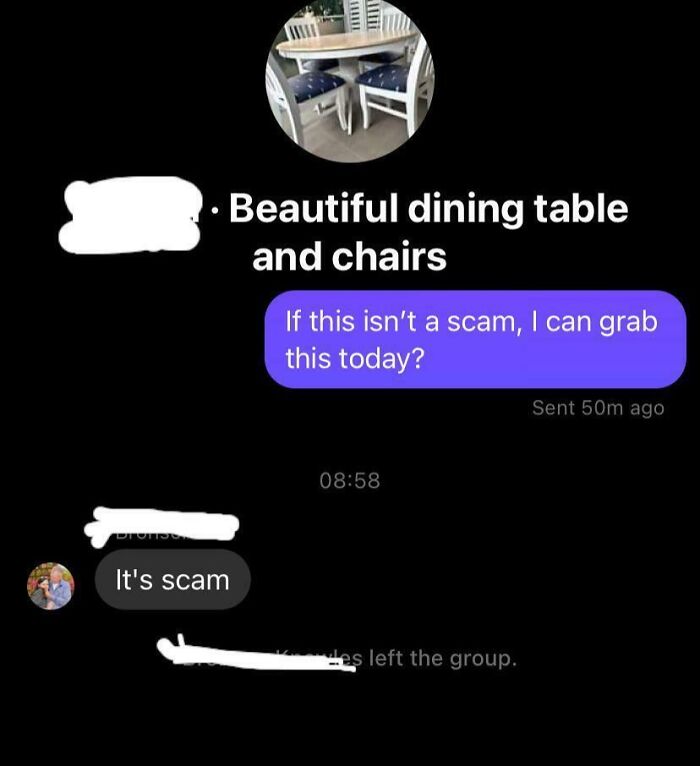Open the profile picture beside "It's scam"

(50, 586)
